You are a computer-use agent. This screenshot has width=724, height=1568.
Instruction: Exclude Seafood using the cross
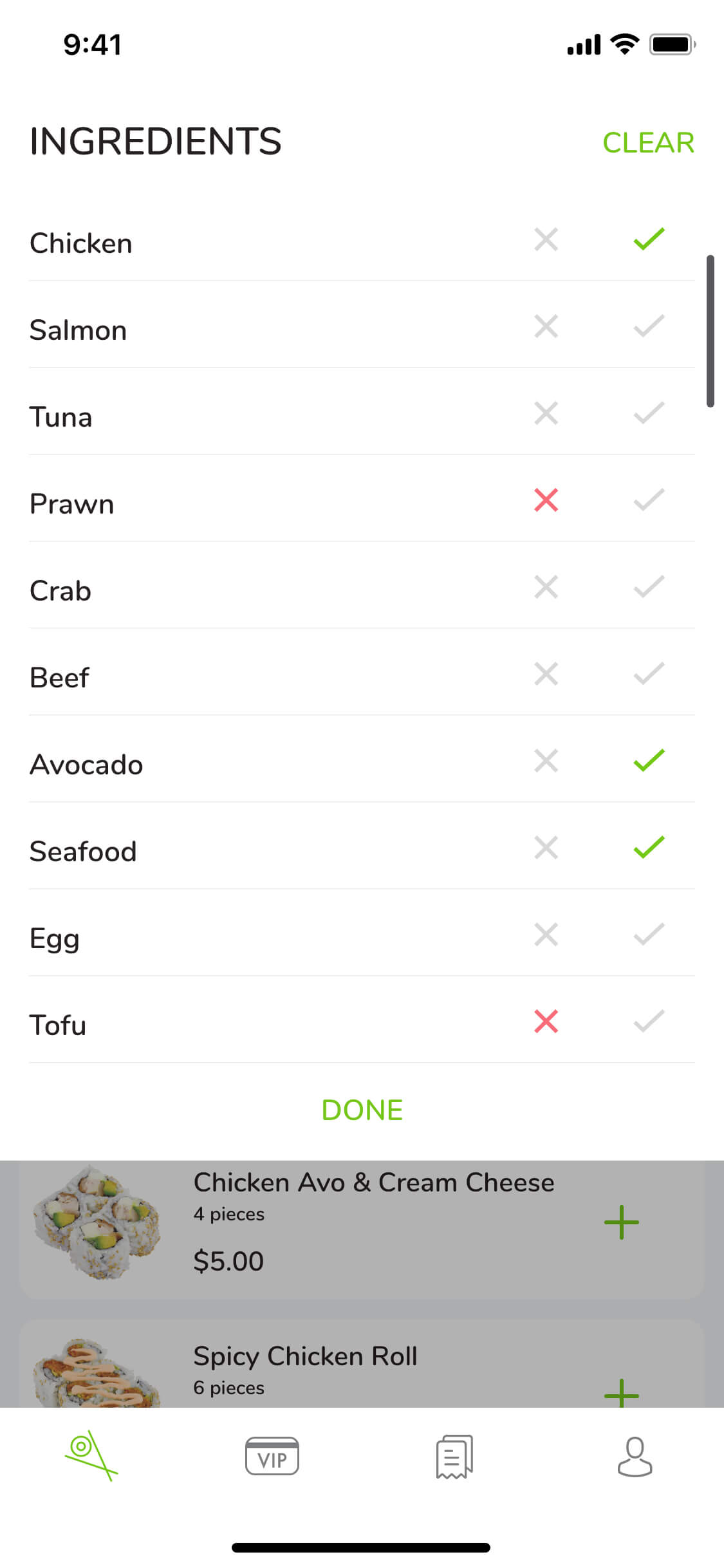(x=546, y=848)
